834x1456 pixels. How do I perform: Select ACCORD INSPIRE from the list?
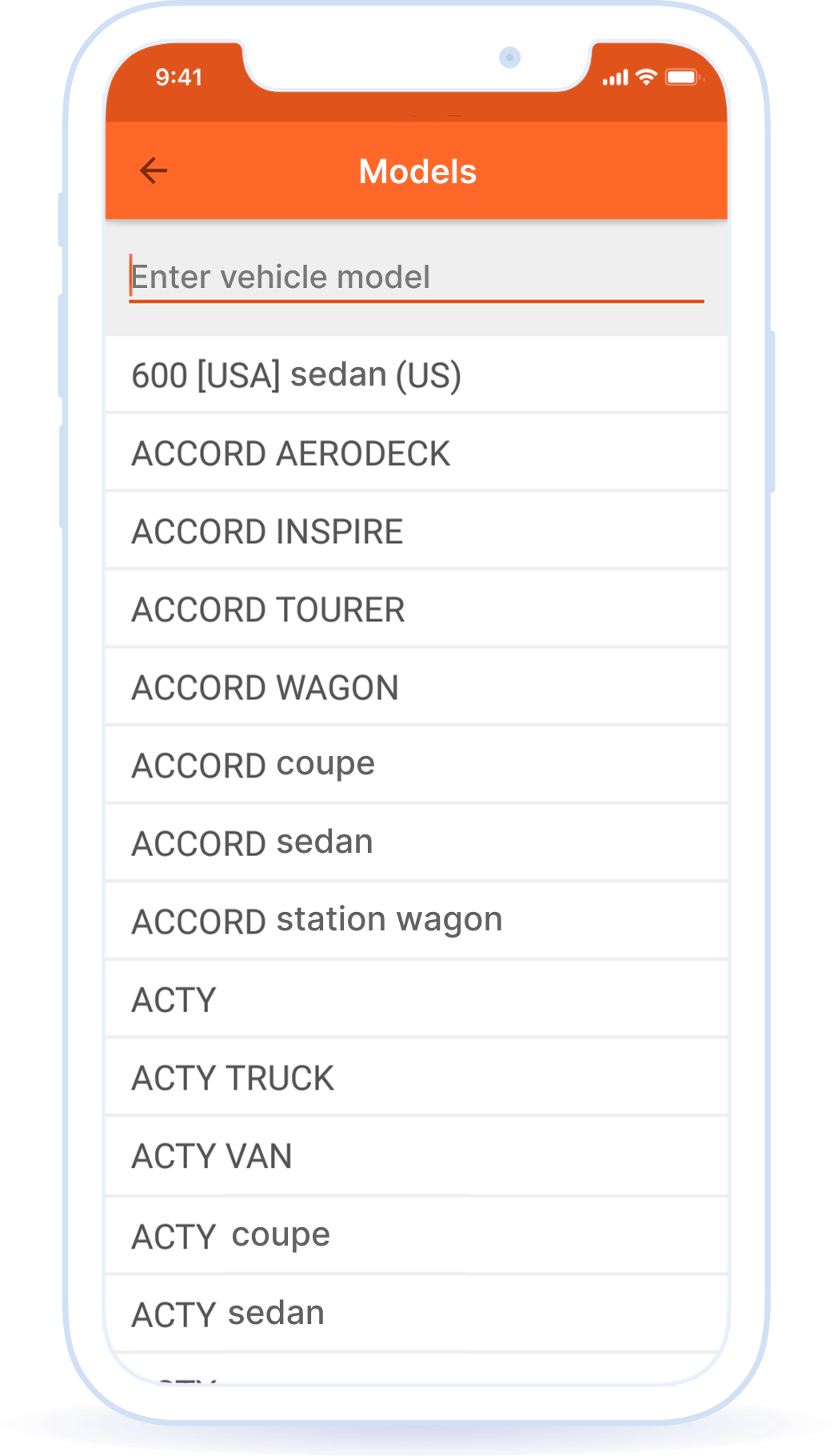pos(416,531)
